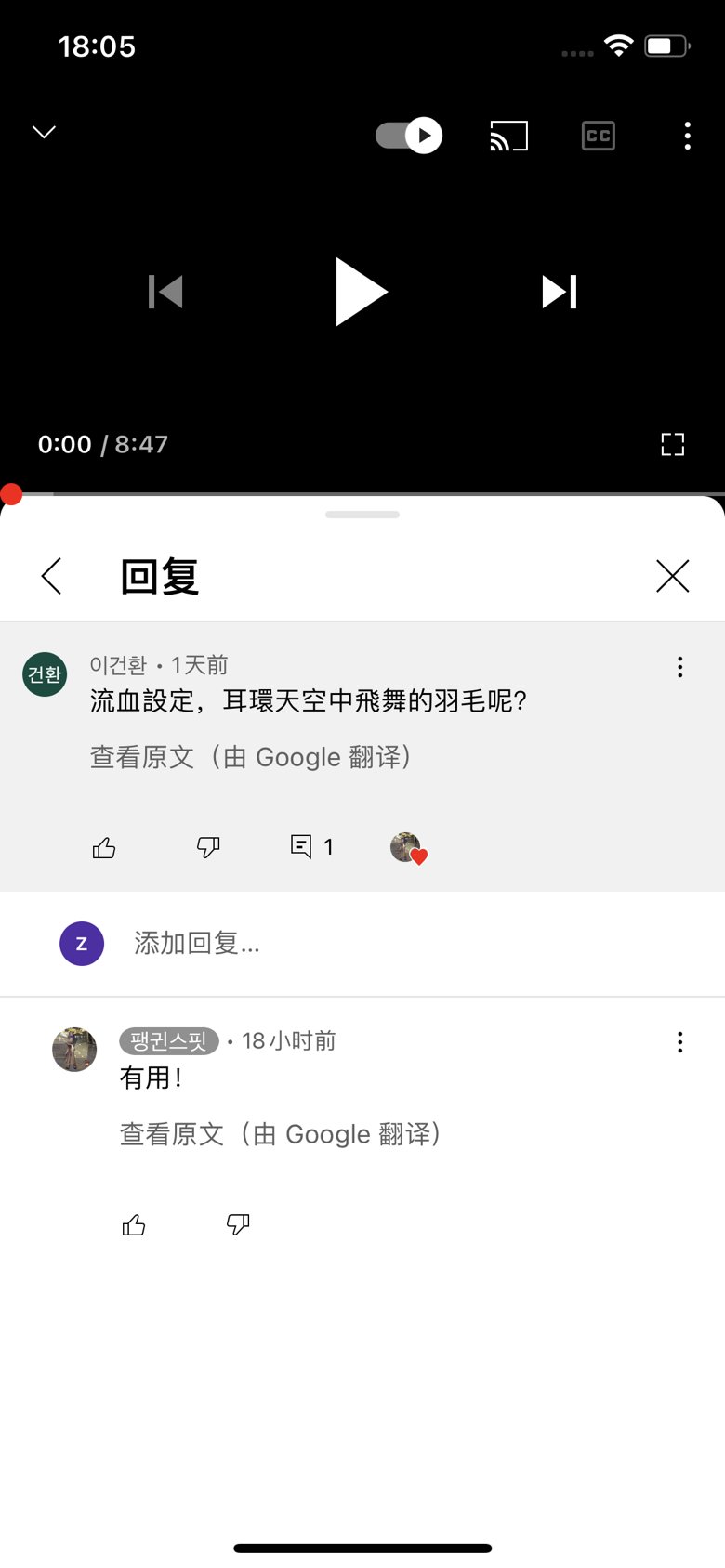
Task: Go back from the 回复 panel
Action: [x=52, y=576]
